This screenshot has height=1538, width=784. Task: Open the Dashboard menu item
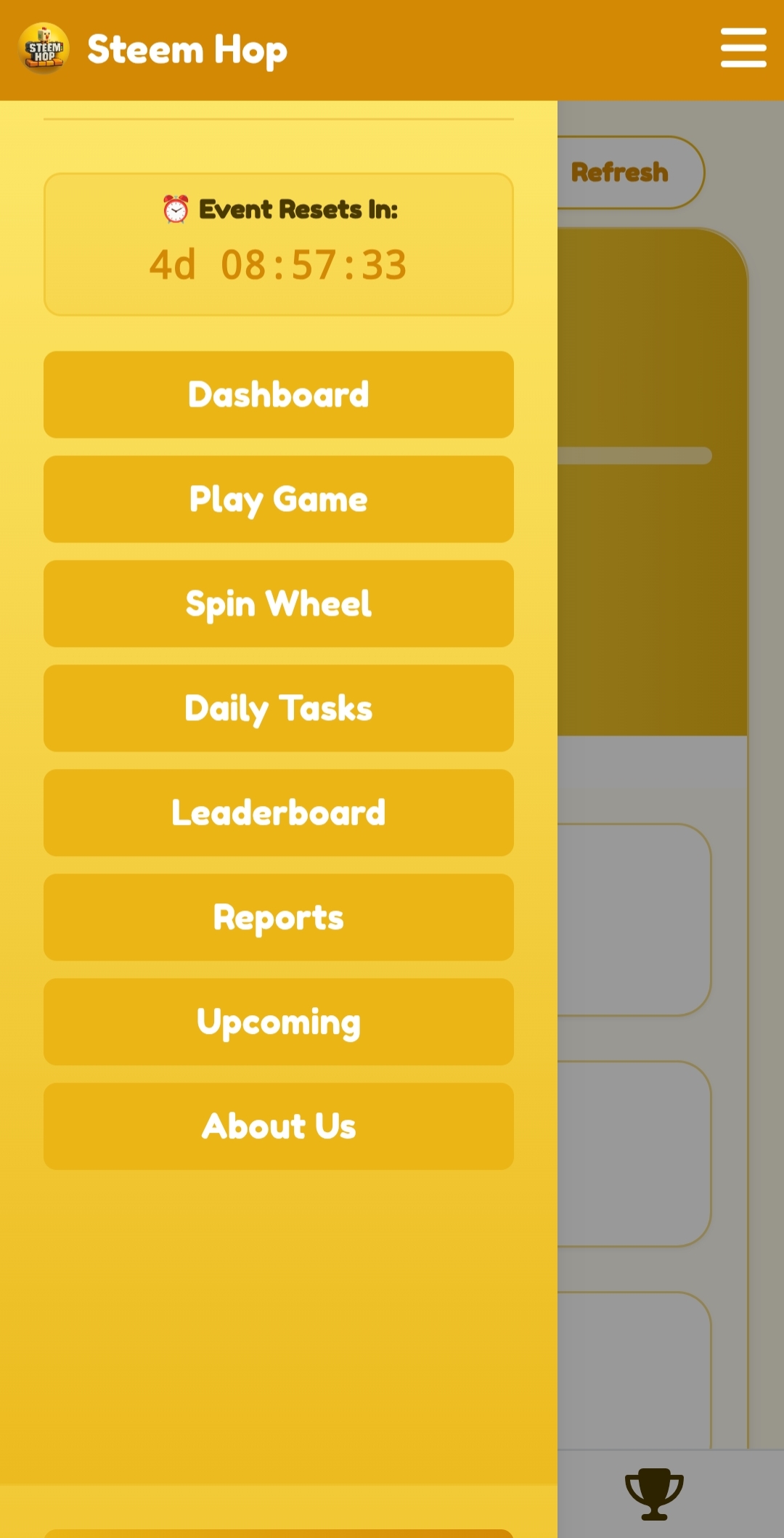click(x=279, y=395)
